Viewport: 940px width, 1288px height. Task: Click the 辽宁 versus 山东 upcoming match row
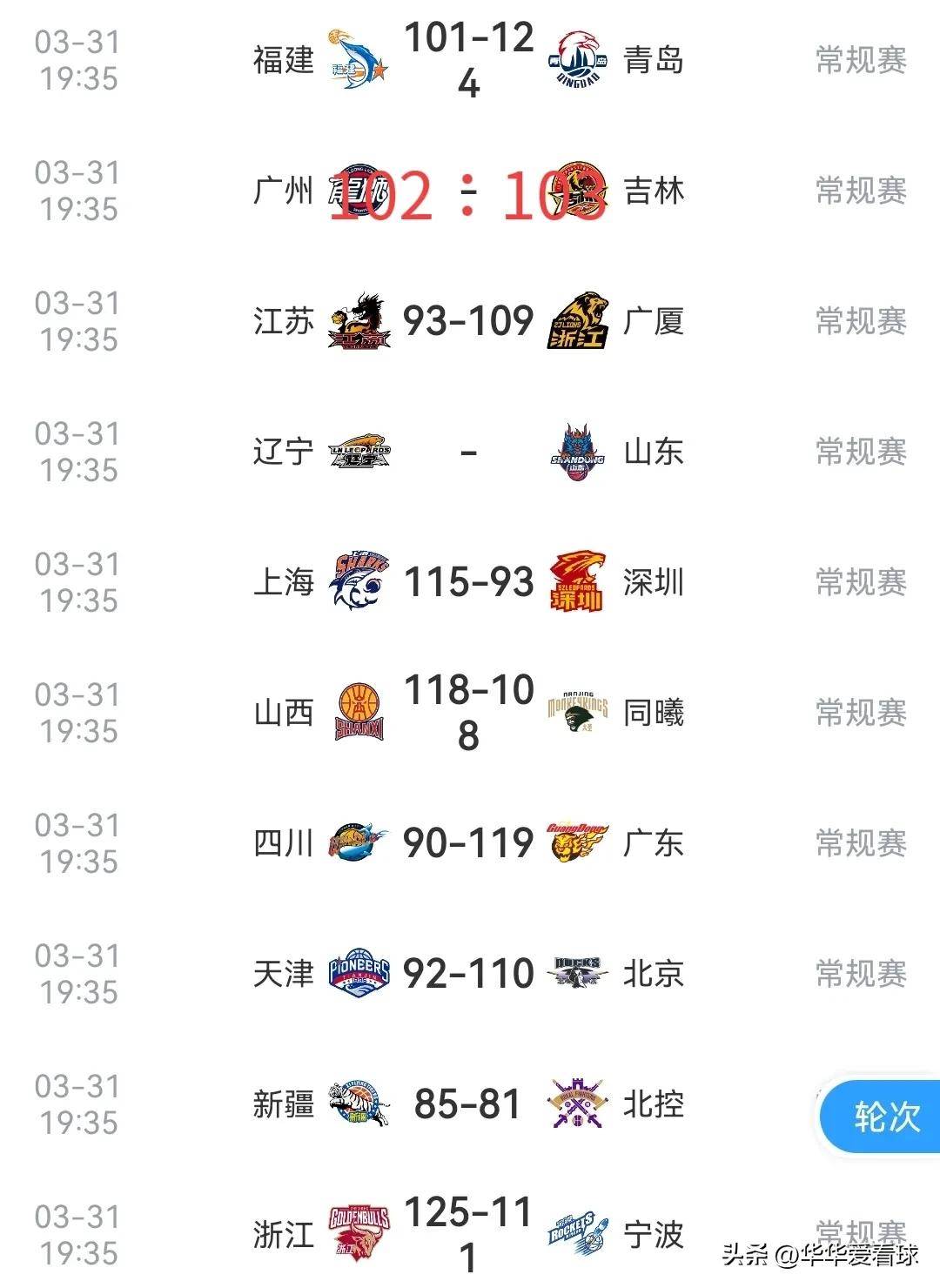(x=470, y=453)
